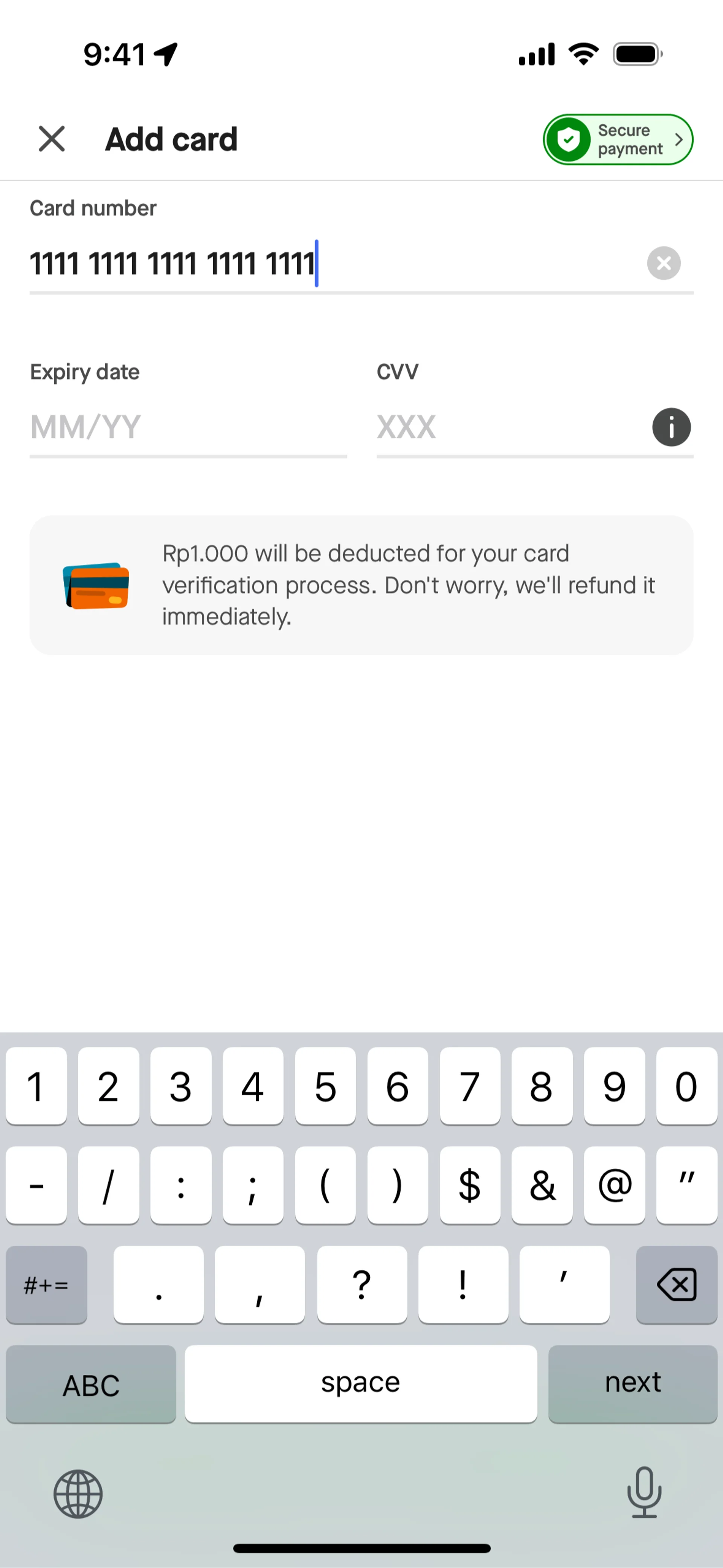723x1568 pixels.
Task: Type the digit 5 key
Action: (325, 1086)
